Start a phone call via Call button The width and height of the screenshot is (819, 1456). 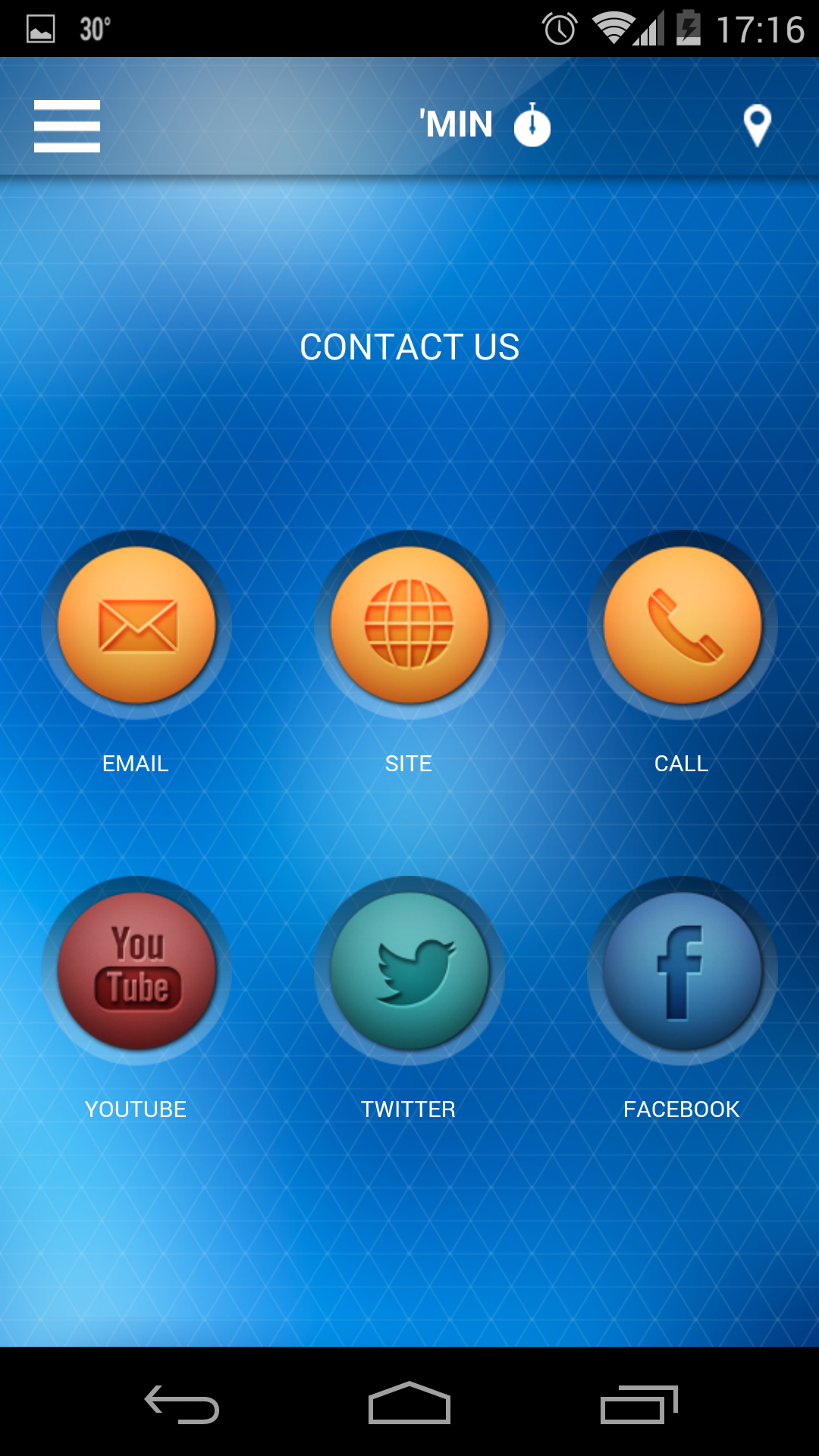click(x=682, y=626)
